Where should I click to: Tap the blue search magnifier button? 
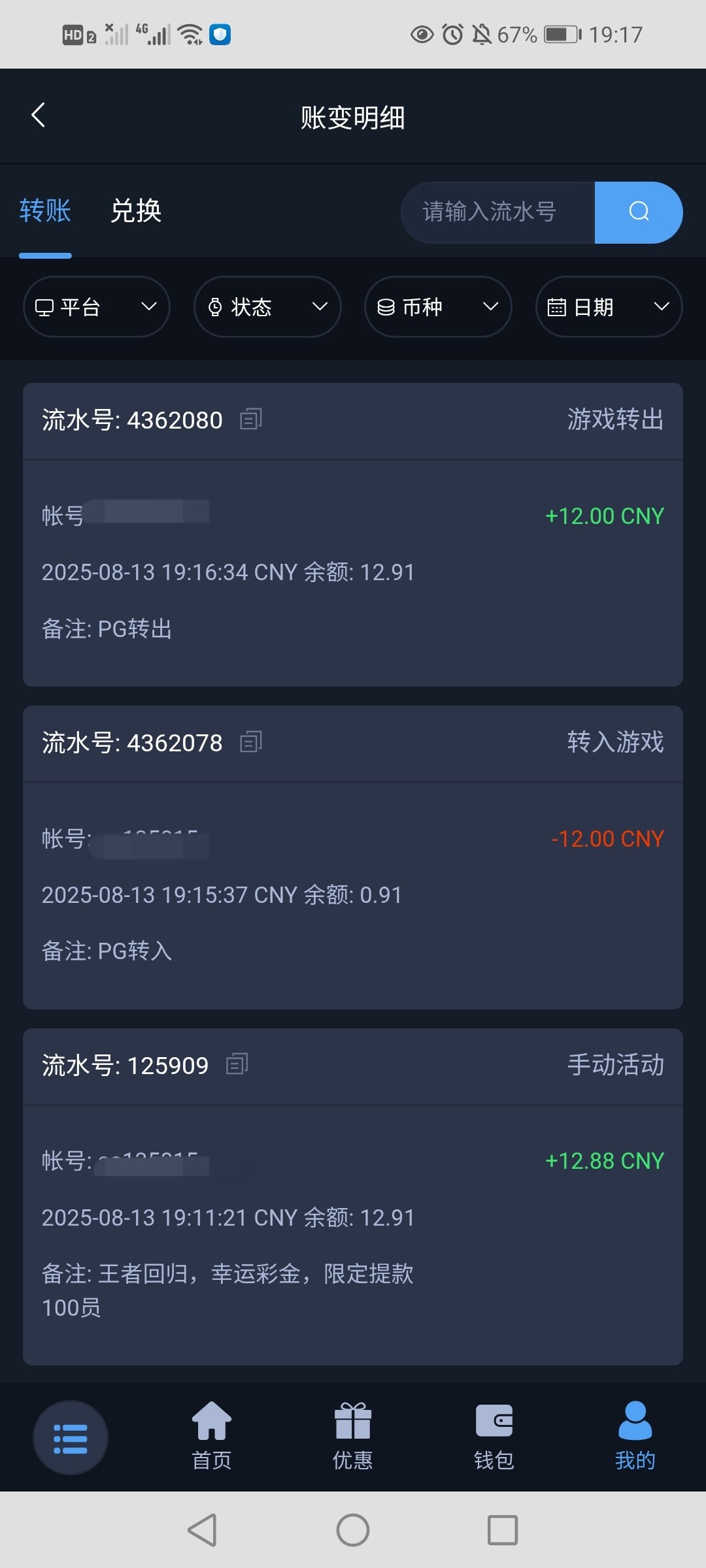[638, 212]
